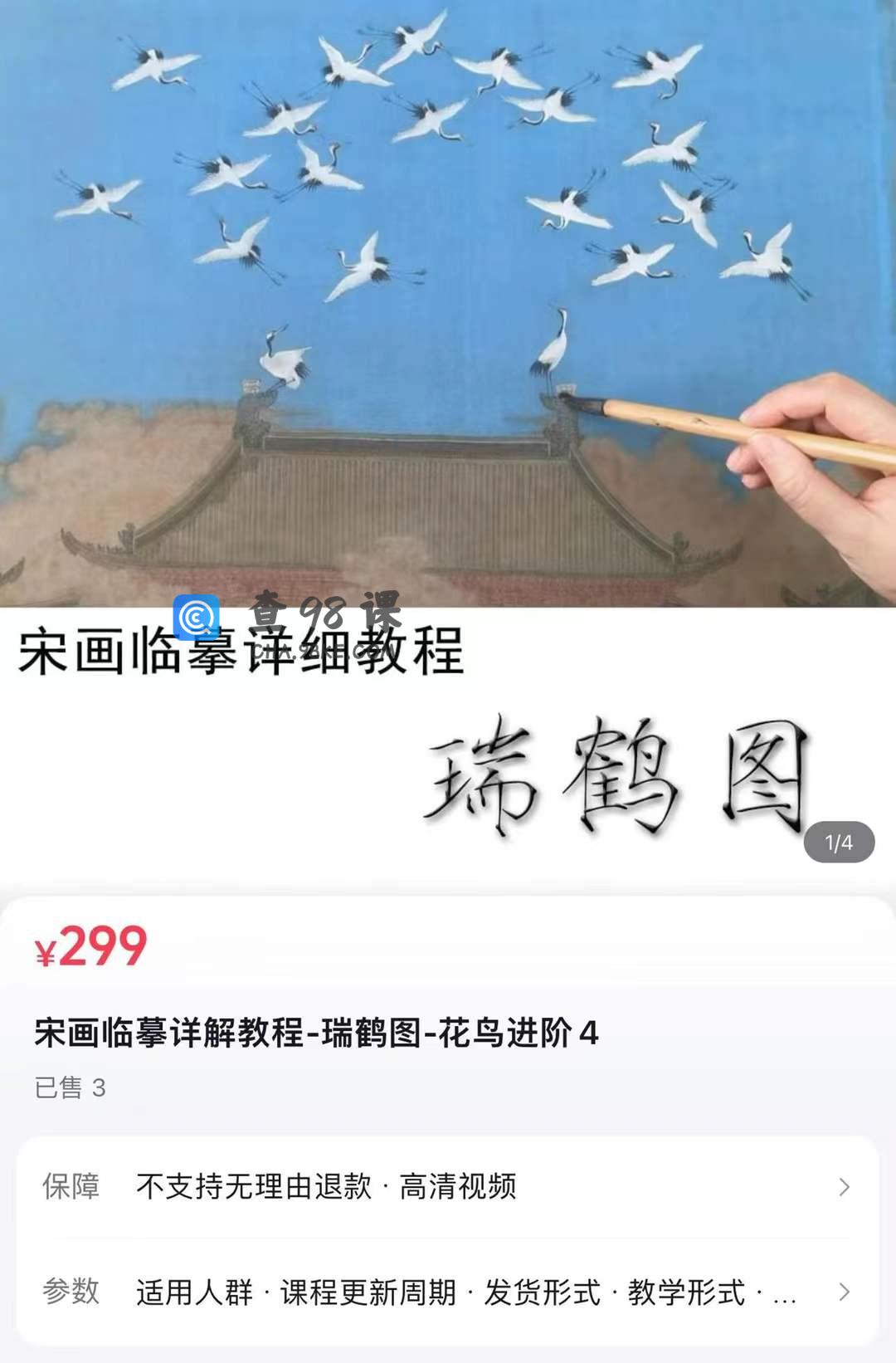Open the 参数 parameters row
This screenshot has width=896, height=1363.
448,1292
